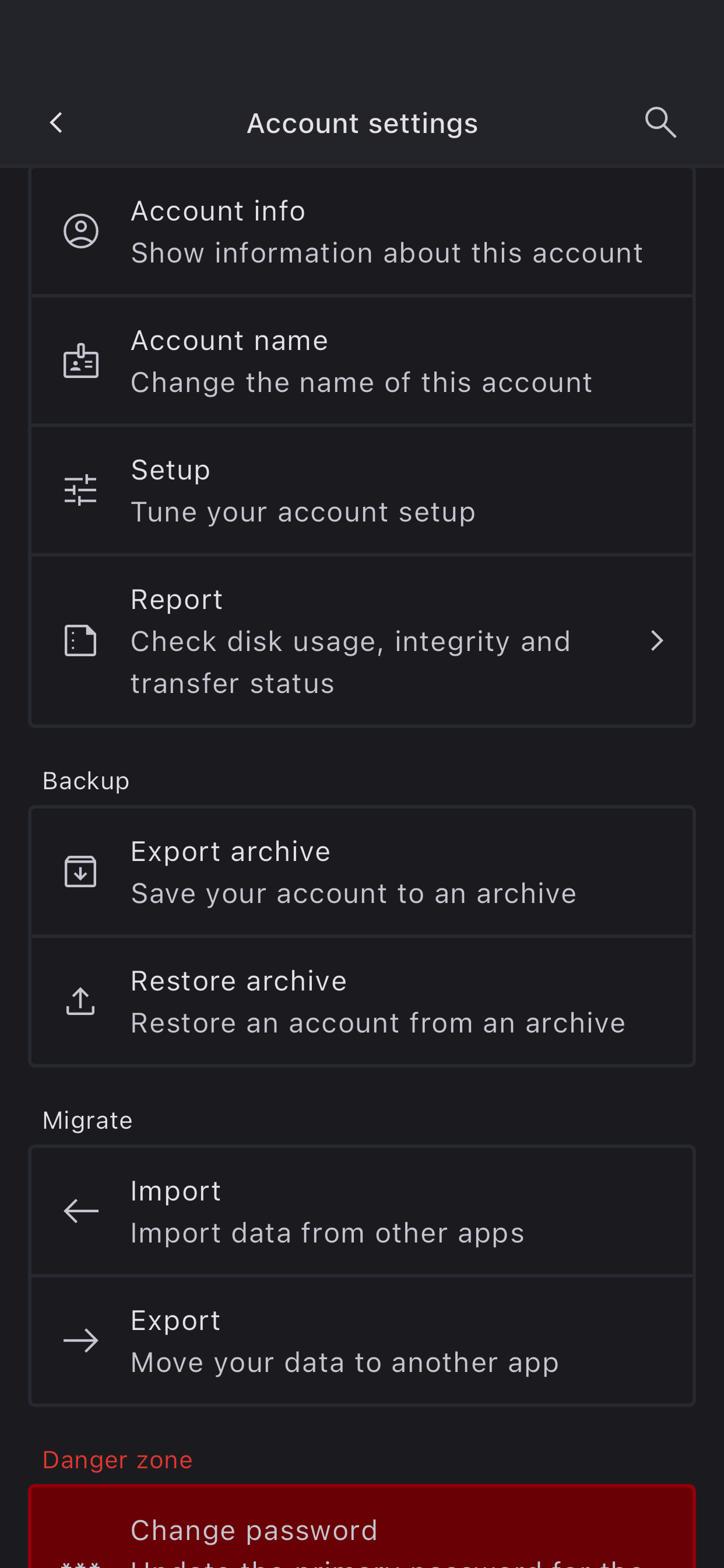The height and width of the screenshot is (1568, 724).
Task: Select Export archive
Action: point(362,871)
